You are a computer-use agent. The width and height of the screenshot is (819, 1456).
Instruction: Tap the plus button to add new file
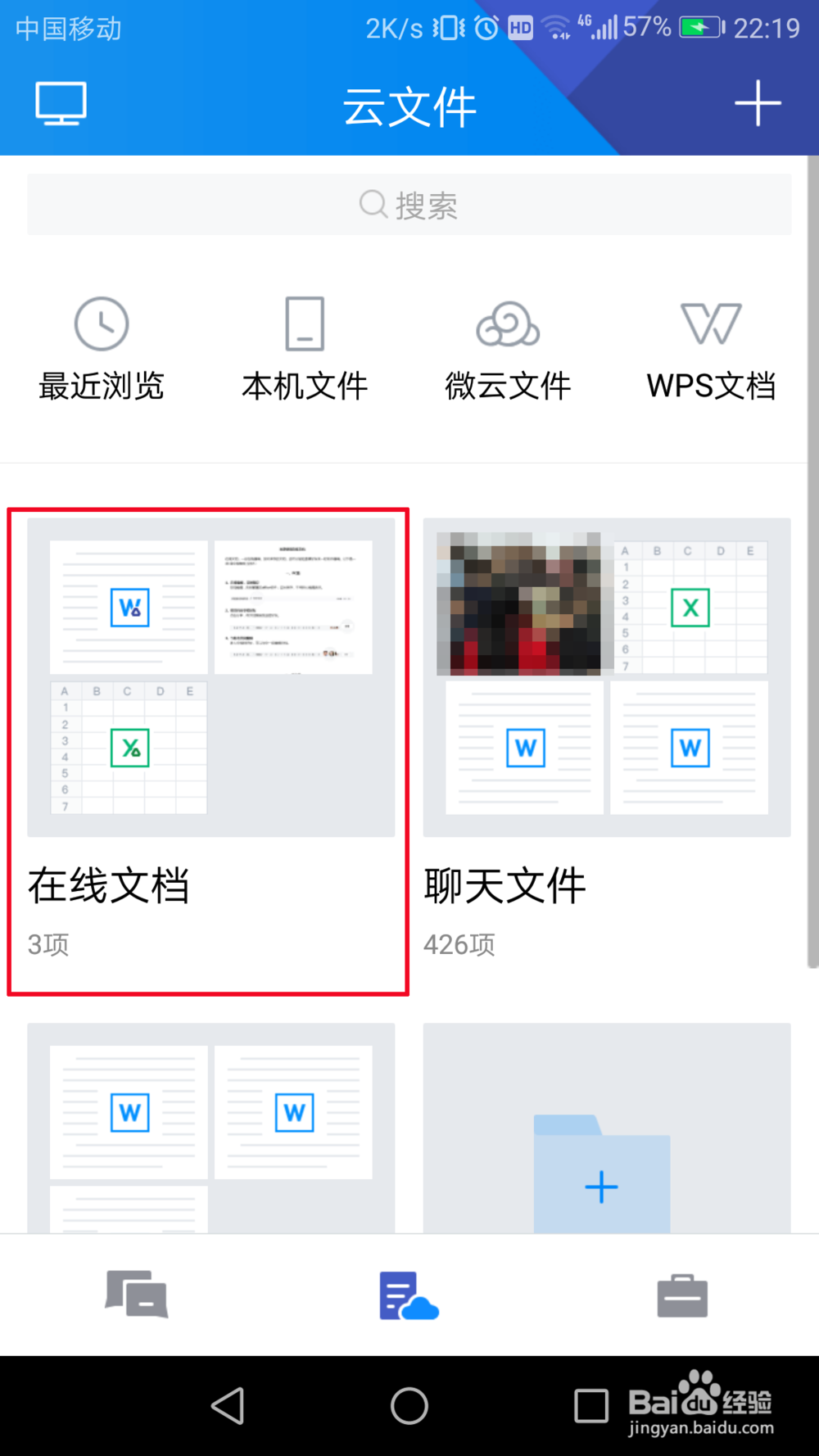click(758, 102)
